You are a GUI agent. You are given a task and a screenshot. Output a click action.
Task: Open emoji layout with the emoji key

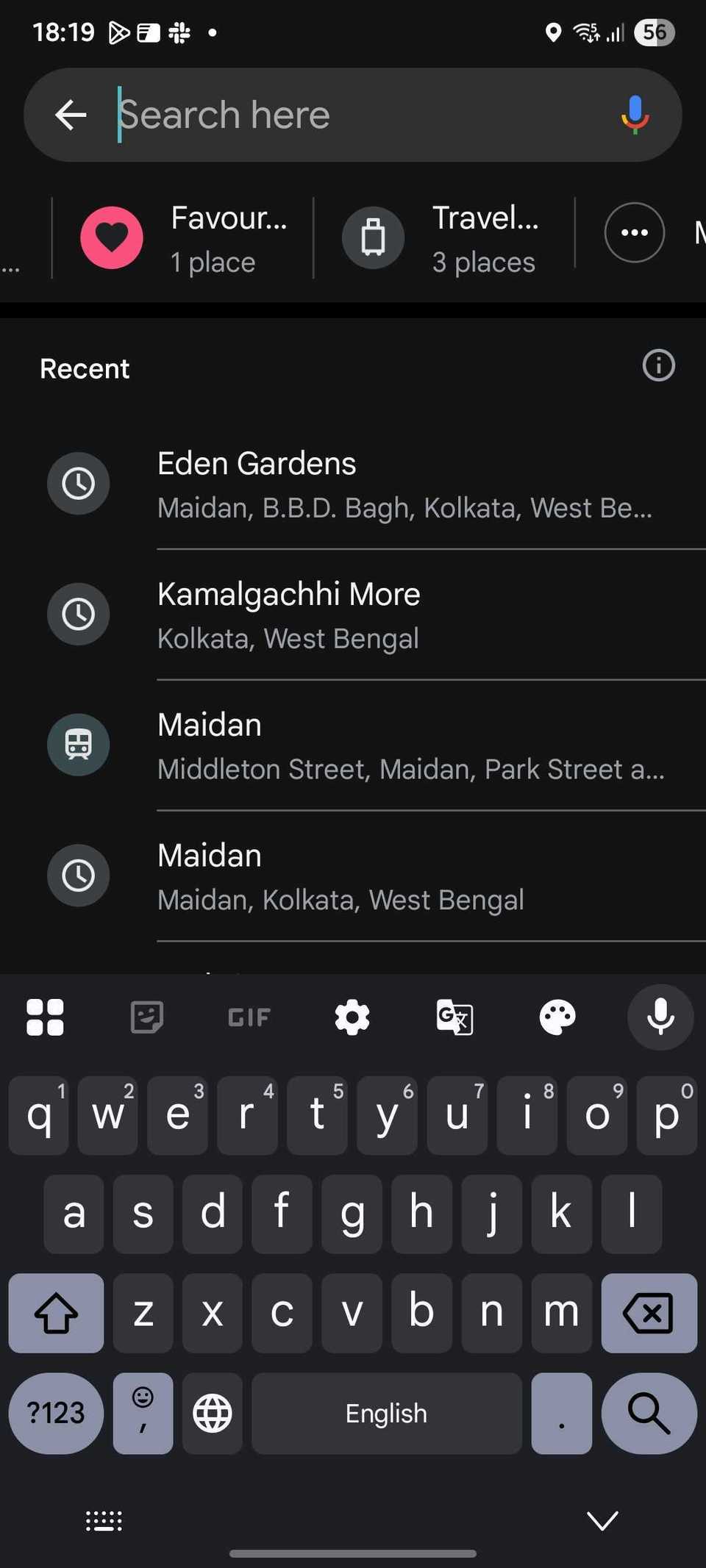tap(143, 1413)
